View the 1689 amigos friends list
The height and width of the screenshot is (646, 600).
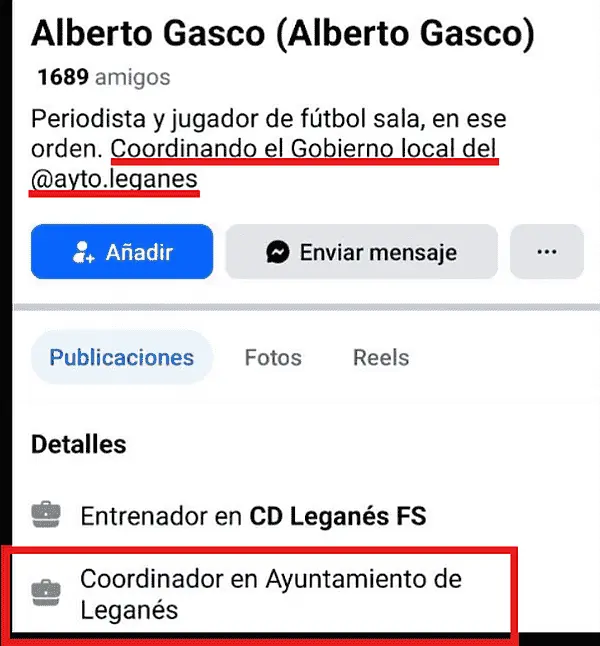click(x=103, y=77)
